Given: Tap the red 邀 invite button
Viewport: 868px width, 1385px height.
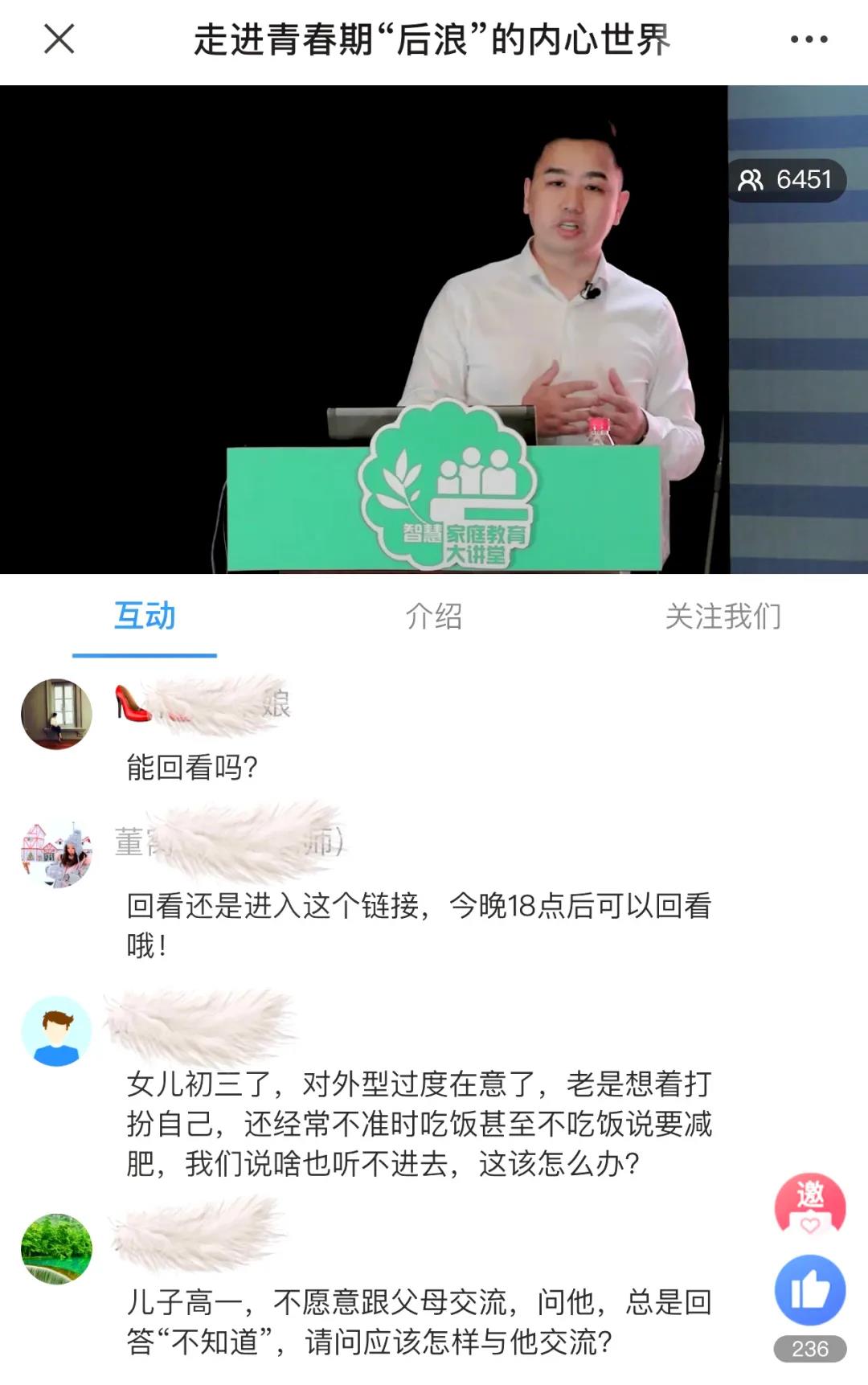Looking at the screenshot, I should (x=809, y=1204).
